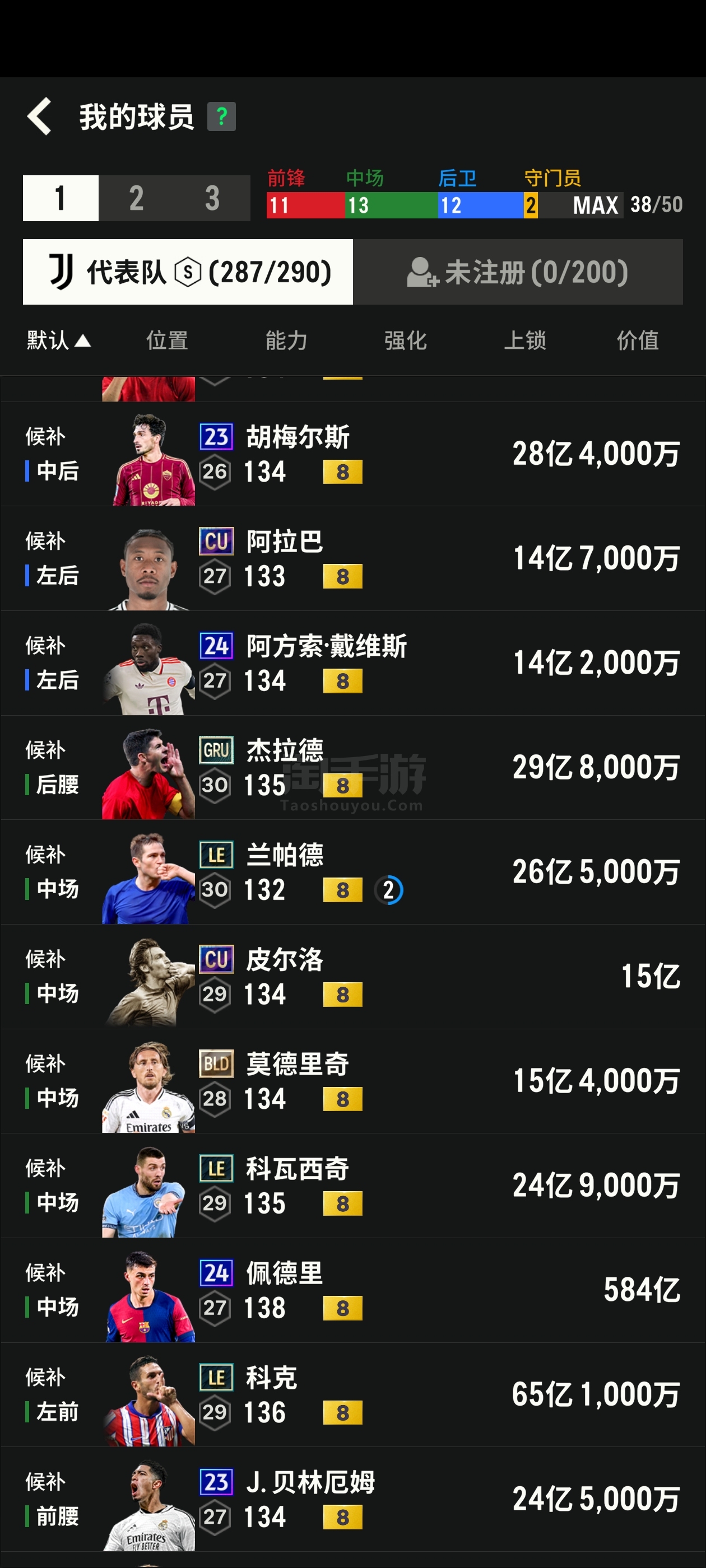
Task: Switch to squad slot 2
Action: click(137, 198)
